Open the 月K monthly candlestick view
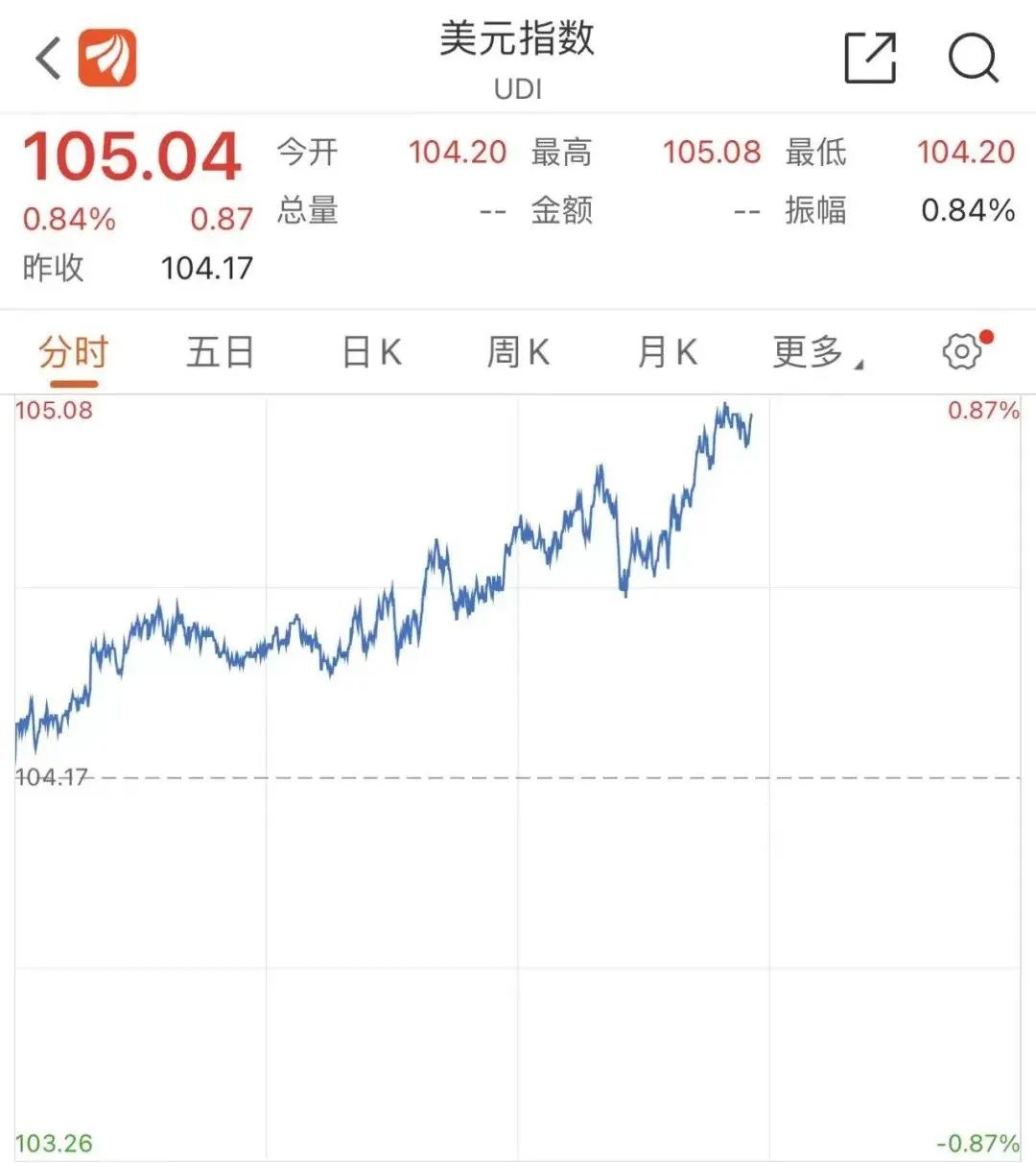Viewport: 1036px width, 1163px height. tap(666, 351)
